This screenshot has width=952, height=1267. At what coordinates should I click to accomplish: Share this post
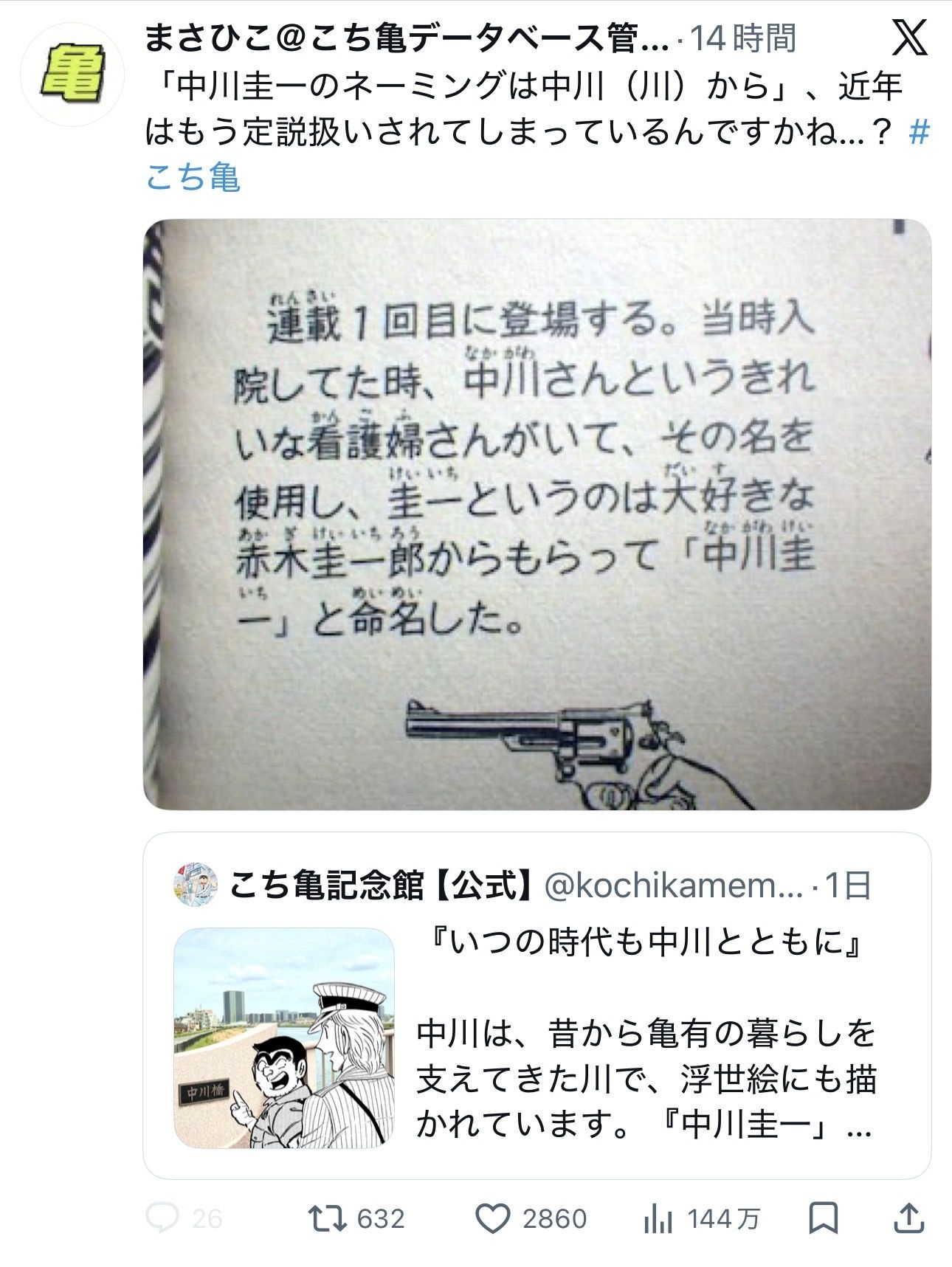pos(908,1218)
